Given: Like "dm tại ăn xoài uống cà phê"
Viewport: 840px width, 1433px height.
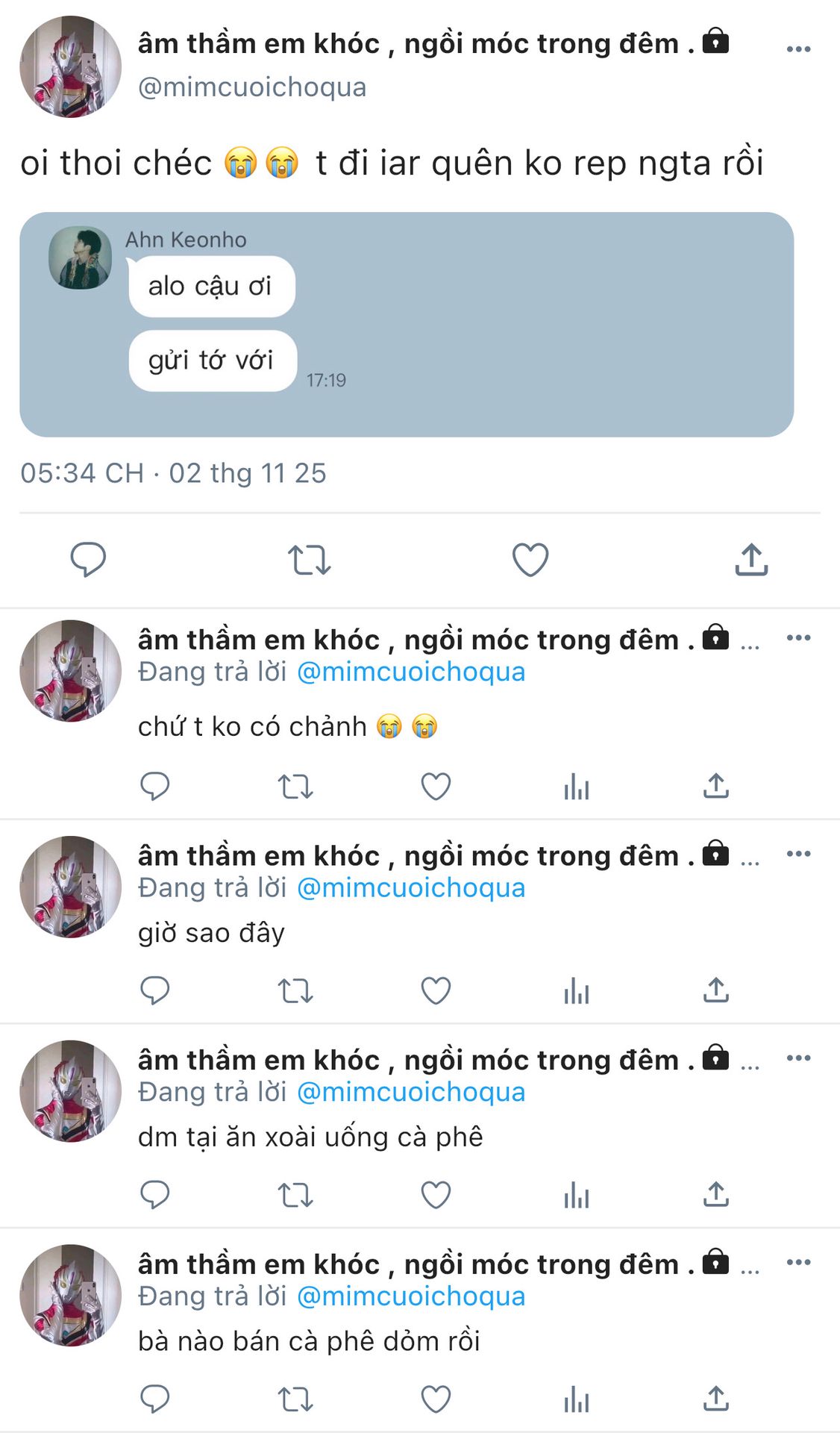Looking at the screenshot, I should click(x=436, y=1195).
